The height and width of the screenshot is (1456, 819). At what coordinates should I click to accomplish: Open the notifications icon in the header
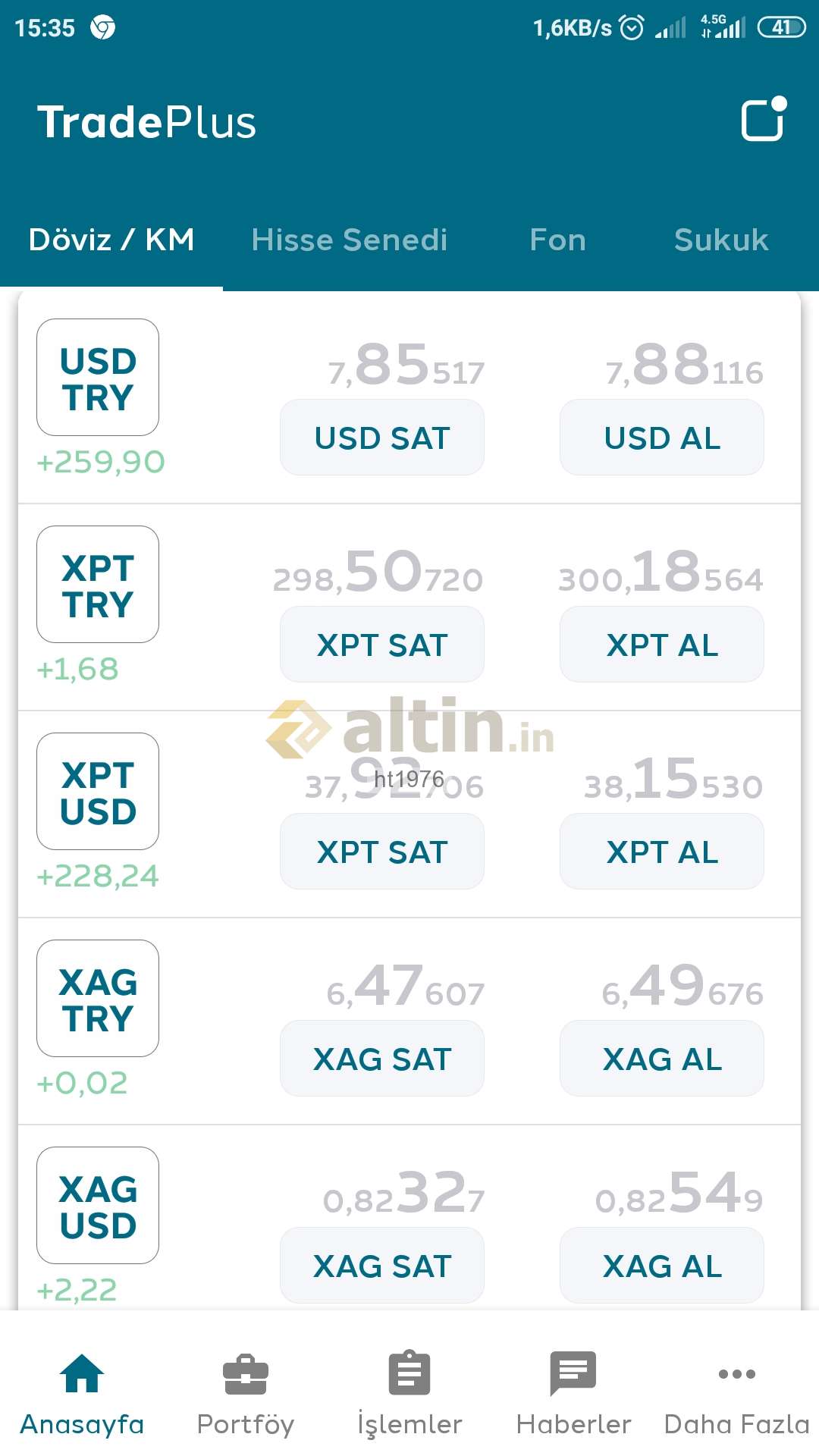764,119
